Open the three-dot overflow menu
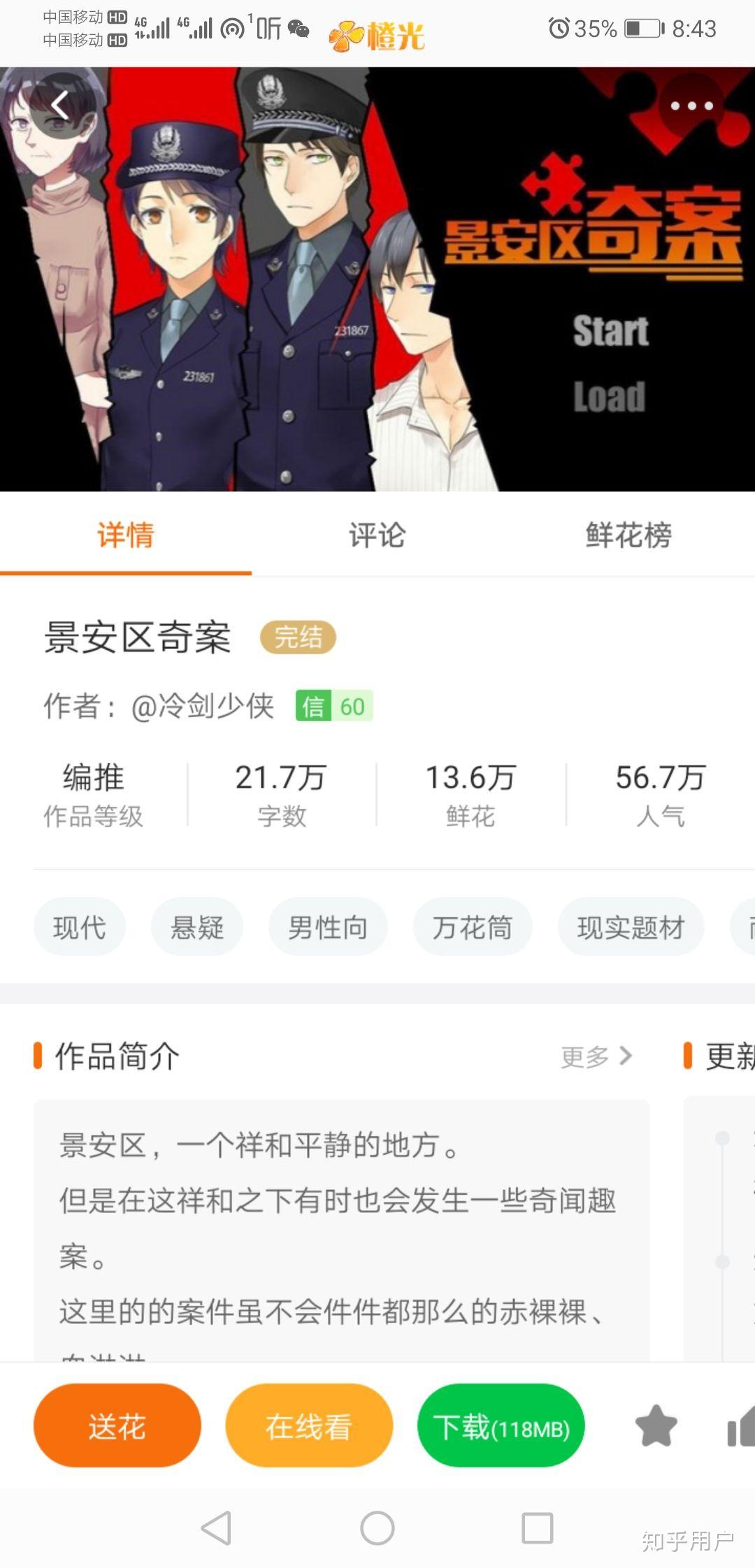The width and height of the screenshot is (755, 1568). pos(691,106)
